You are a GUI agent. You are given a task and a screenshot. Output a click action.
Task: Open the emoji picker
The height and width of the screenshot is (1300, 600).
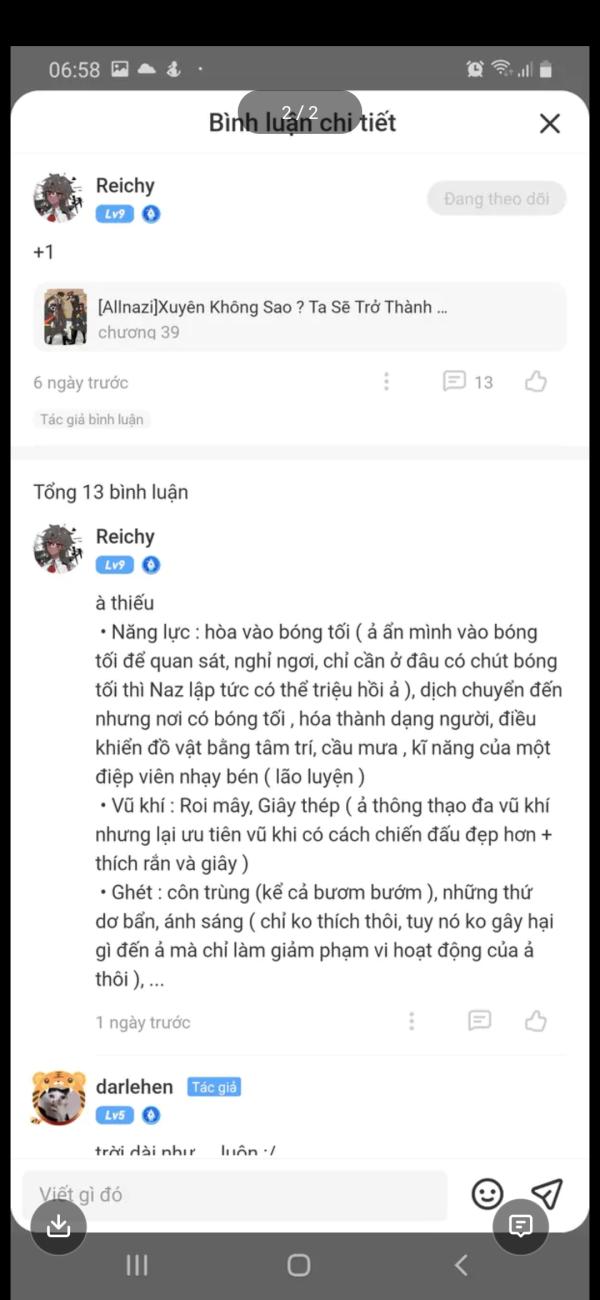487,1194
